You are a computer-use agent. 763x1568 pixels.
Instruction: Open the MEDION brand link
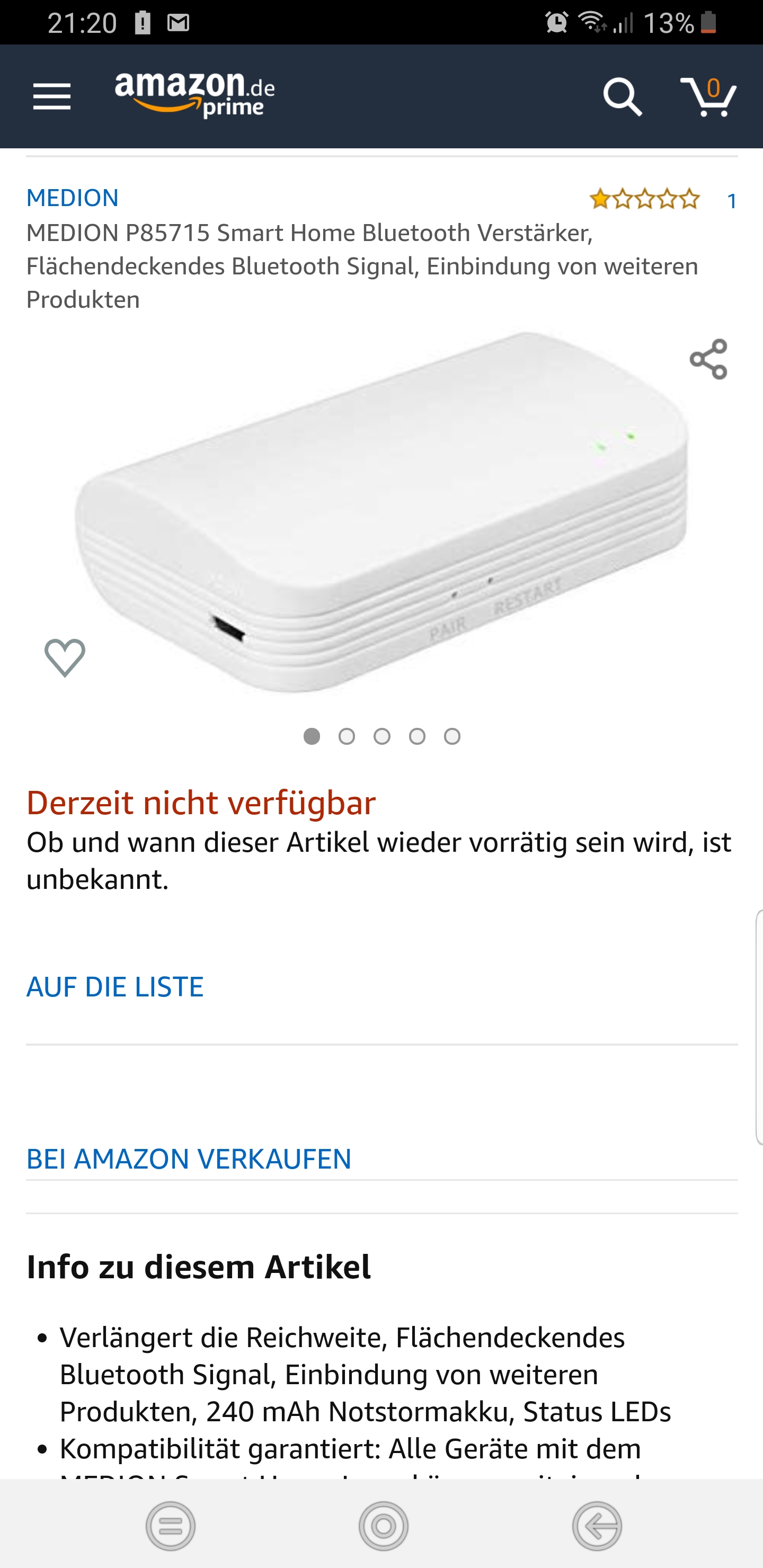(73, 198)
